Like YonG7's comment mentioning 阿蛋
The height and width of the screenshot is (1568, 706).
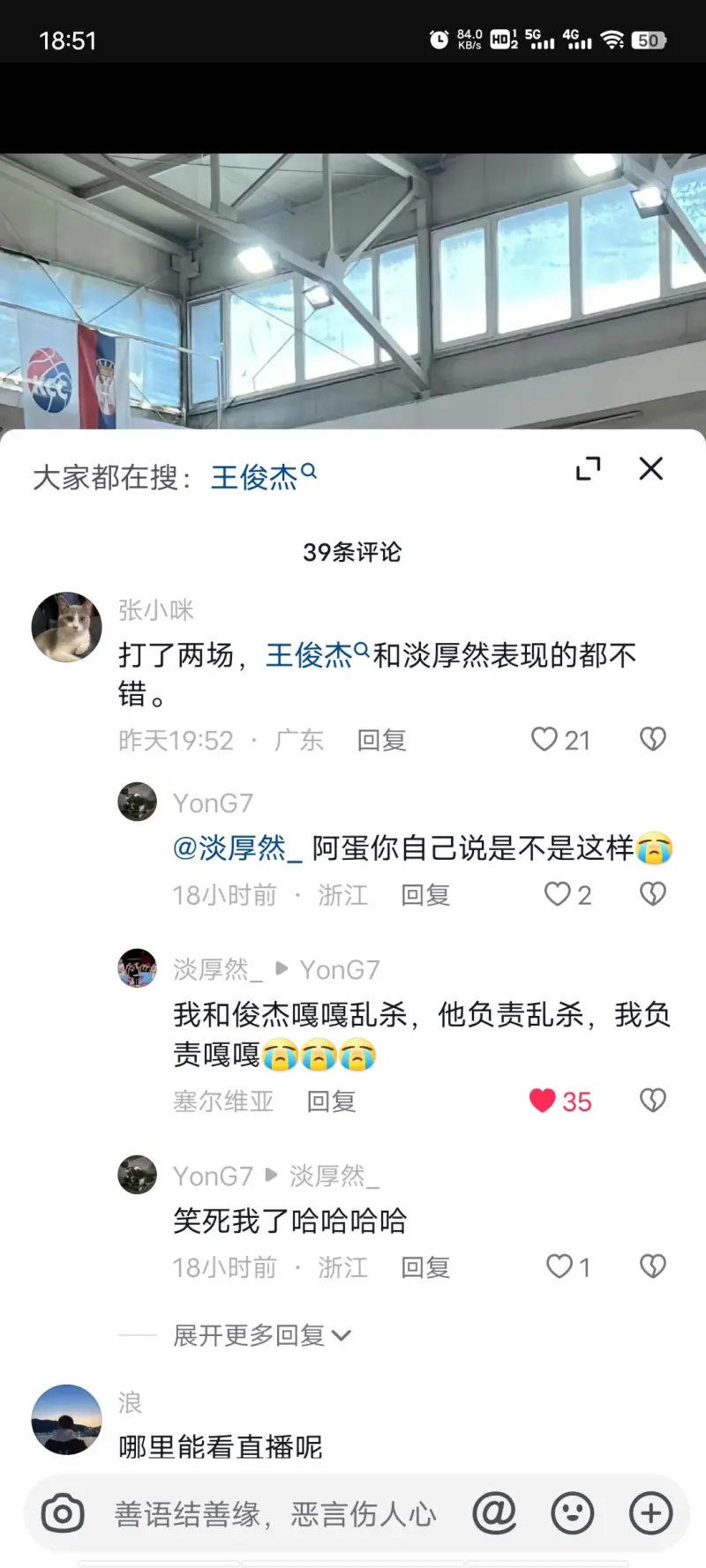(x=557, y=894)
